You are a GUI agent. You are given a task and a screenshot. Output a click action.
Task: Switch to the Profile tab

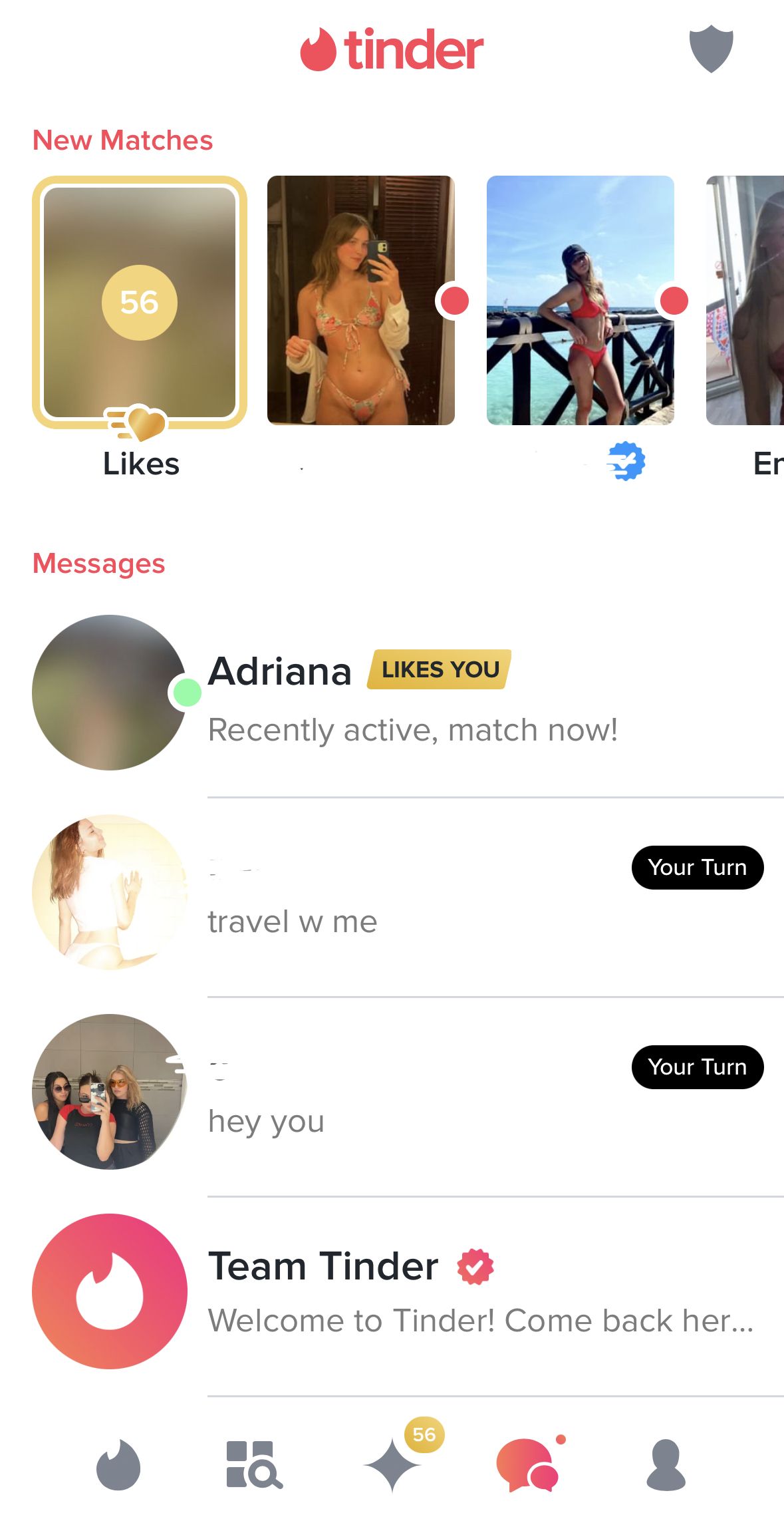[666, 1465]
